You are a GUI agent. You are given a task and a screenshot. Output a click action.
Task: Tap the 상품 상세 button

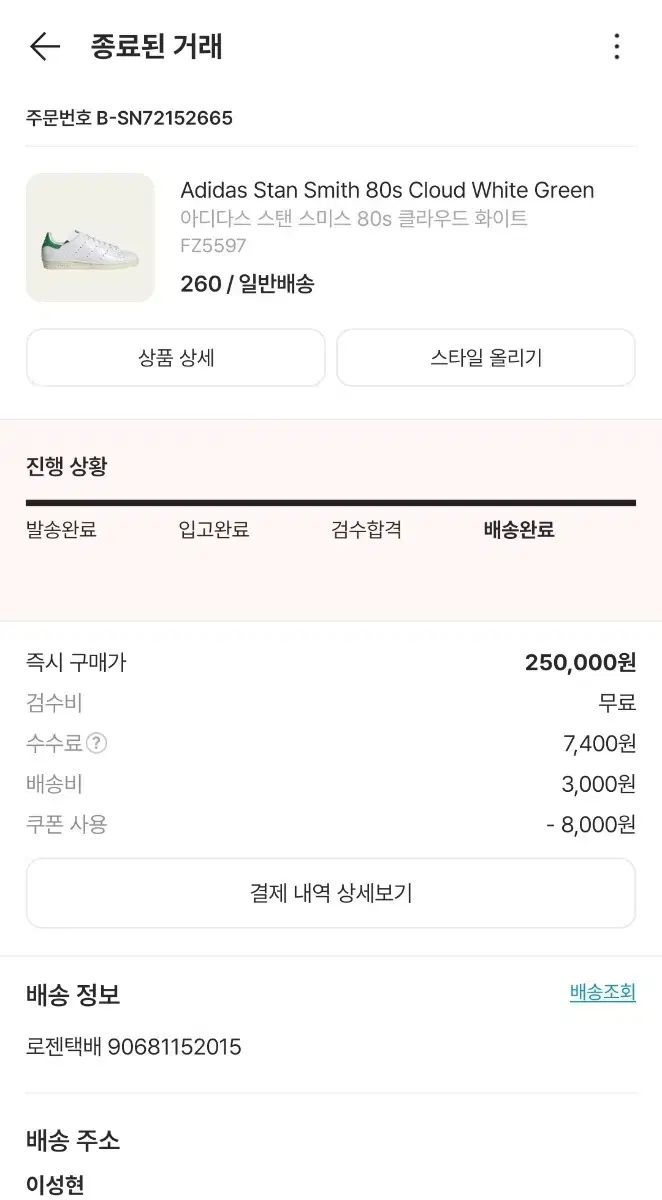click(176, 358)
